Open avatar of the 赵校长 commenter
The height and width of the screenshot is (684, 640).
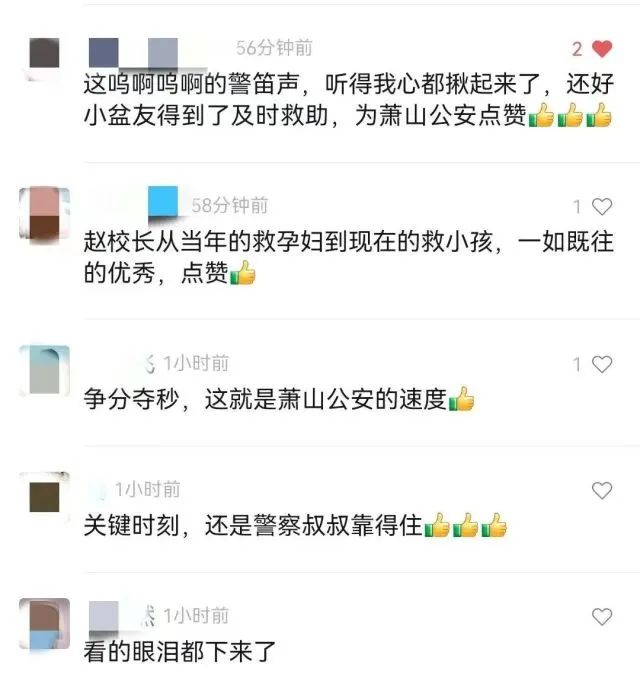coord(45,213)
